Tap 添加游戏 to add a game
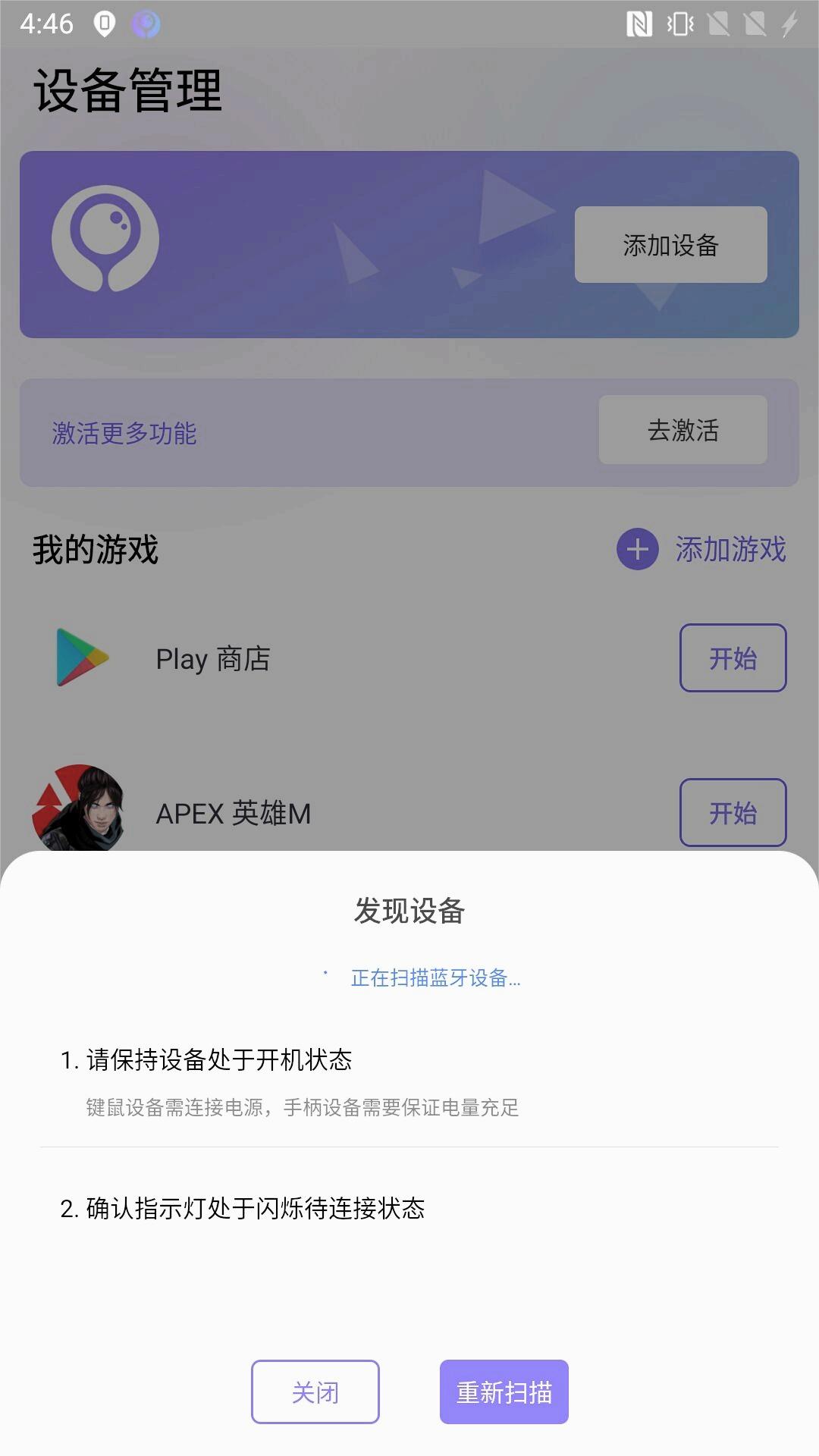Viewport: 819px width, 1456px height. 701,549
